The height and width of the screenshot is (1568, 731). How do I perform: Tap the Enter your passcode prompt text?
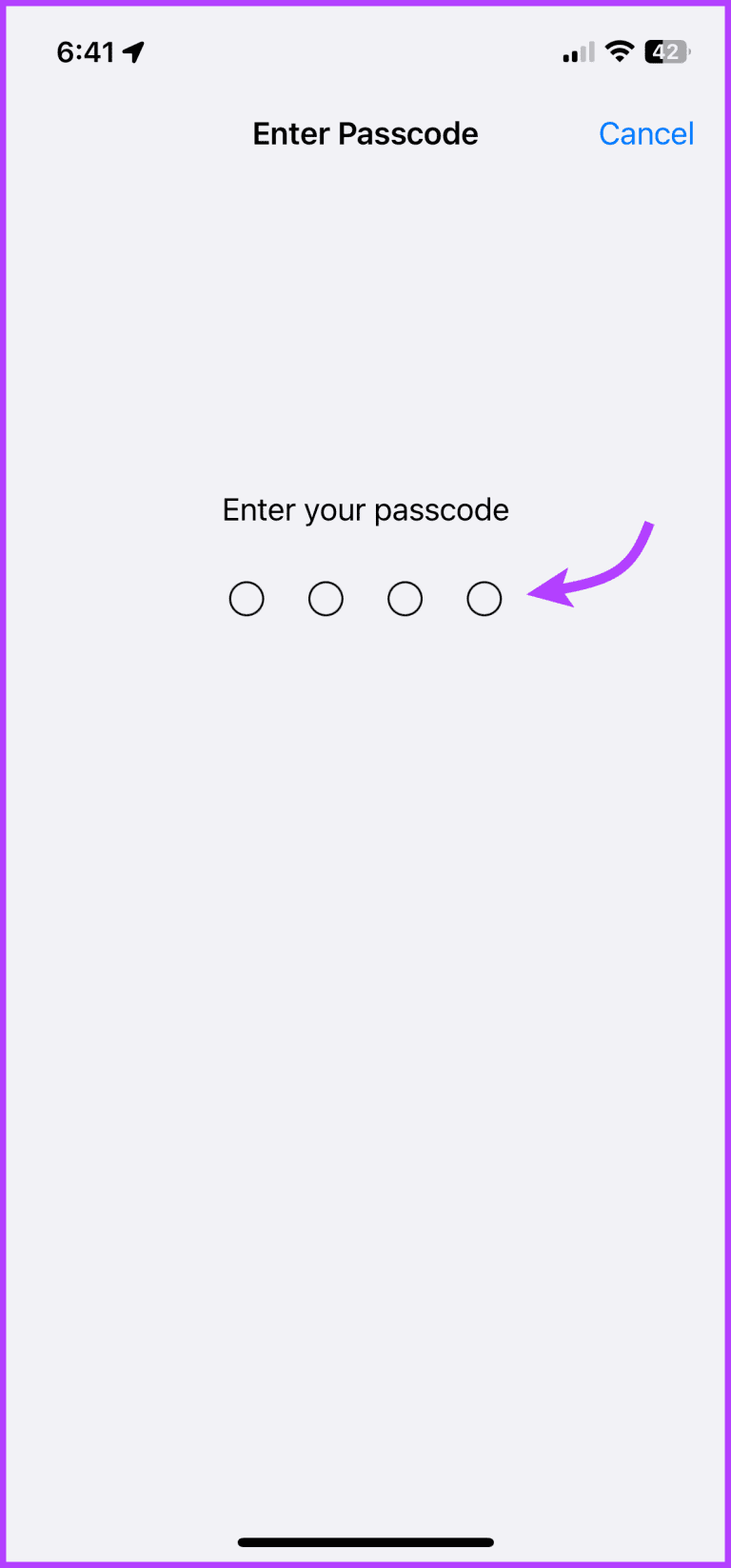click(365, 509)
